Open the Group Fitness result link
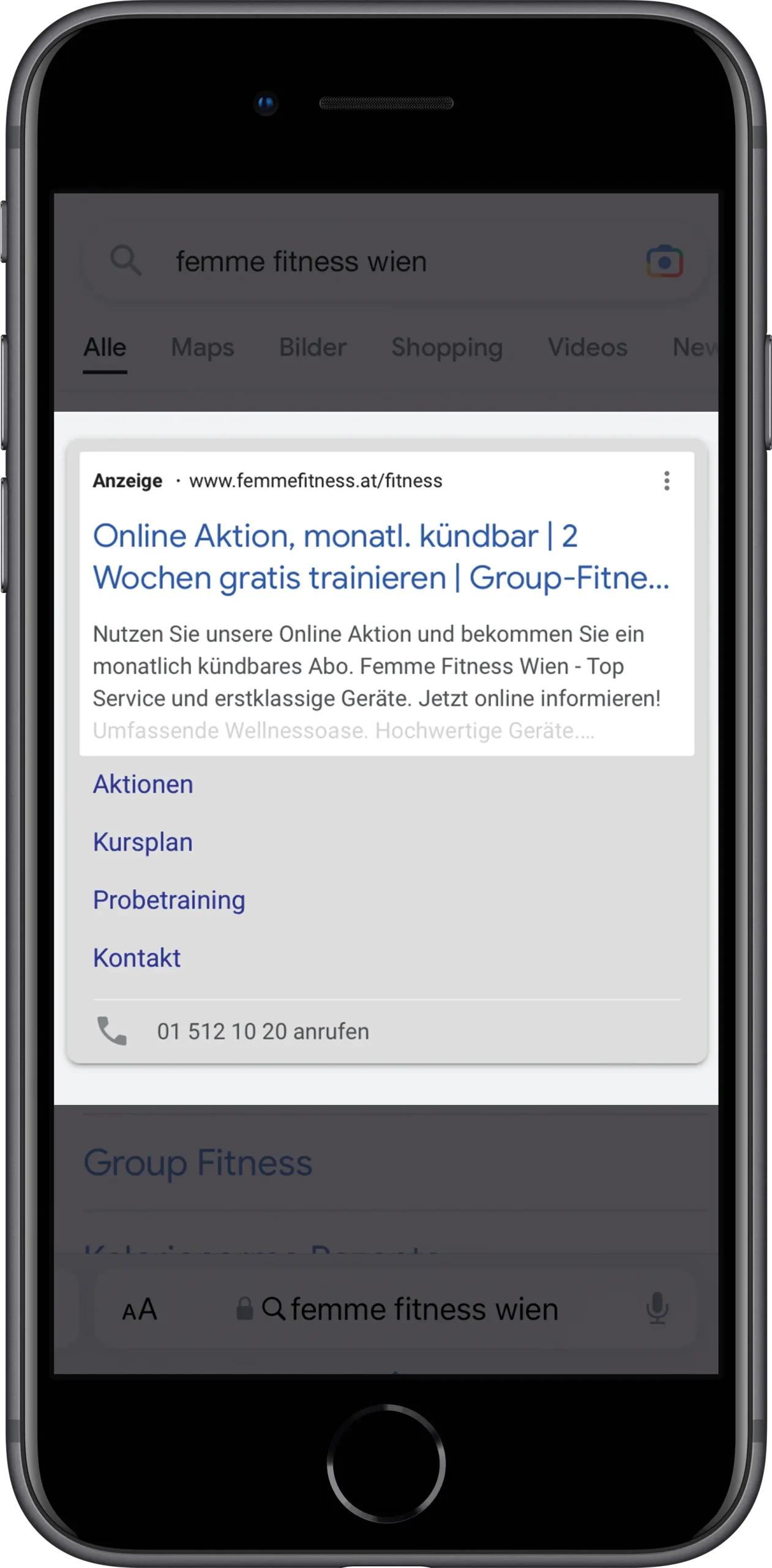This screenshot has height=1568, width=772. (x=198, y=1163)
